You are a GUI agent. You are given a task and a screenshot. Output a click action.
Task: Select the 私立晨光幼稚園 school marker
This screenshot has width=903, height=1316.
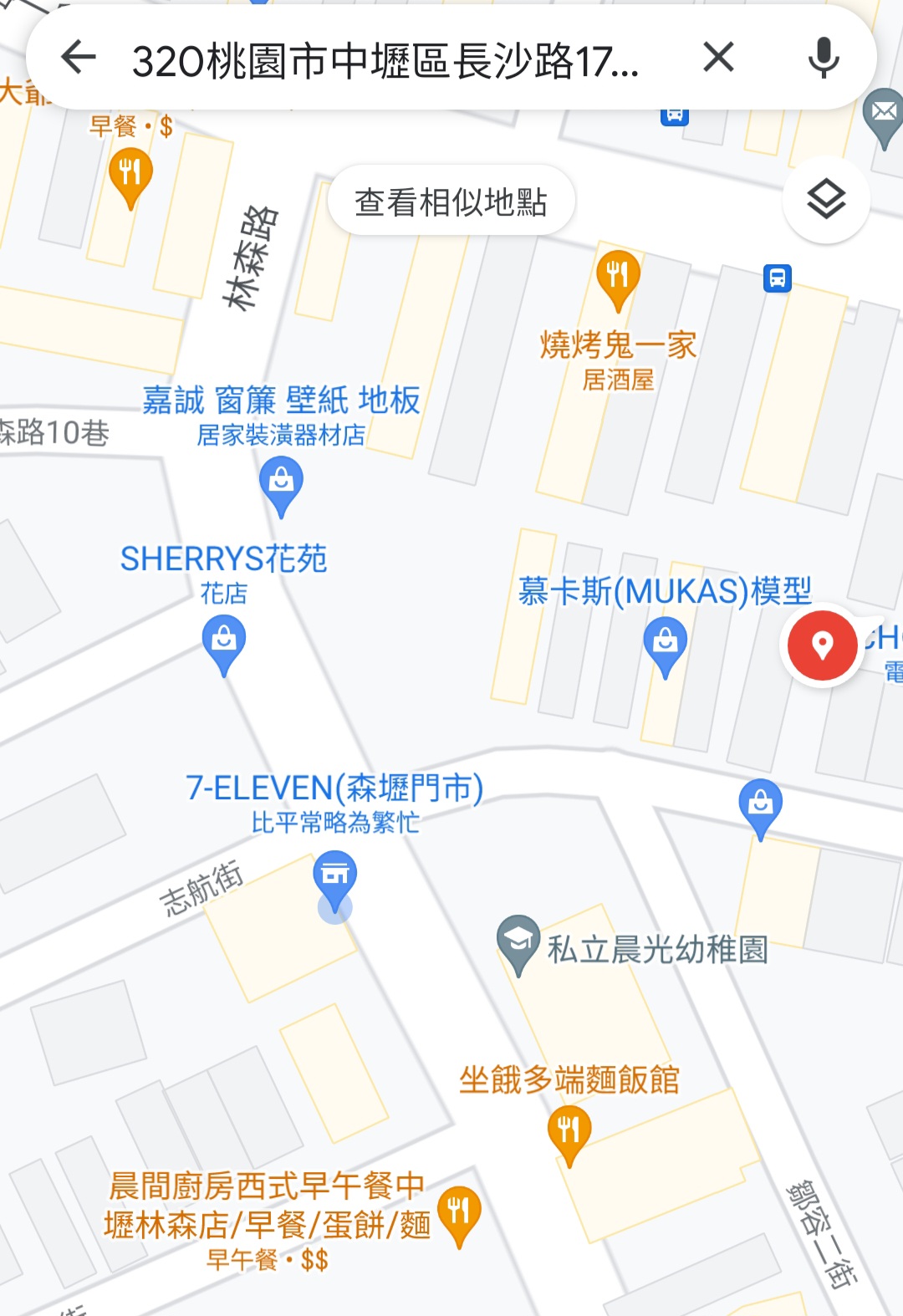pos(519,942)
